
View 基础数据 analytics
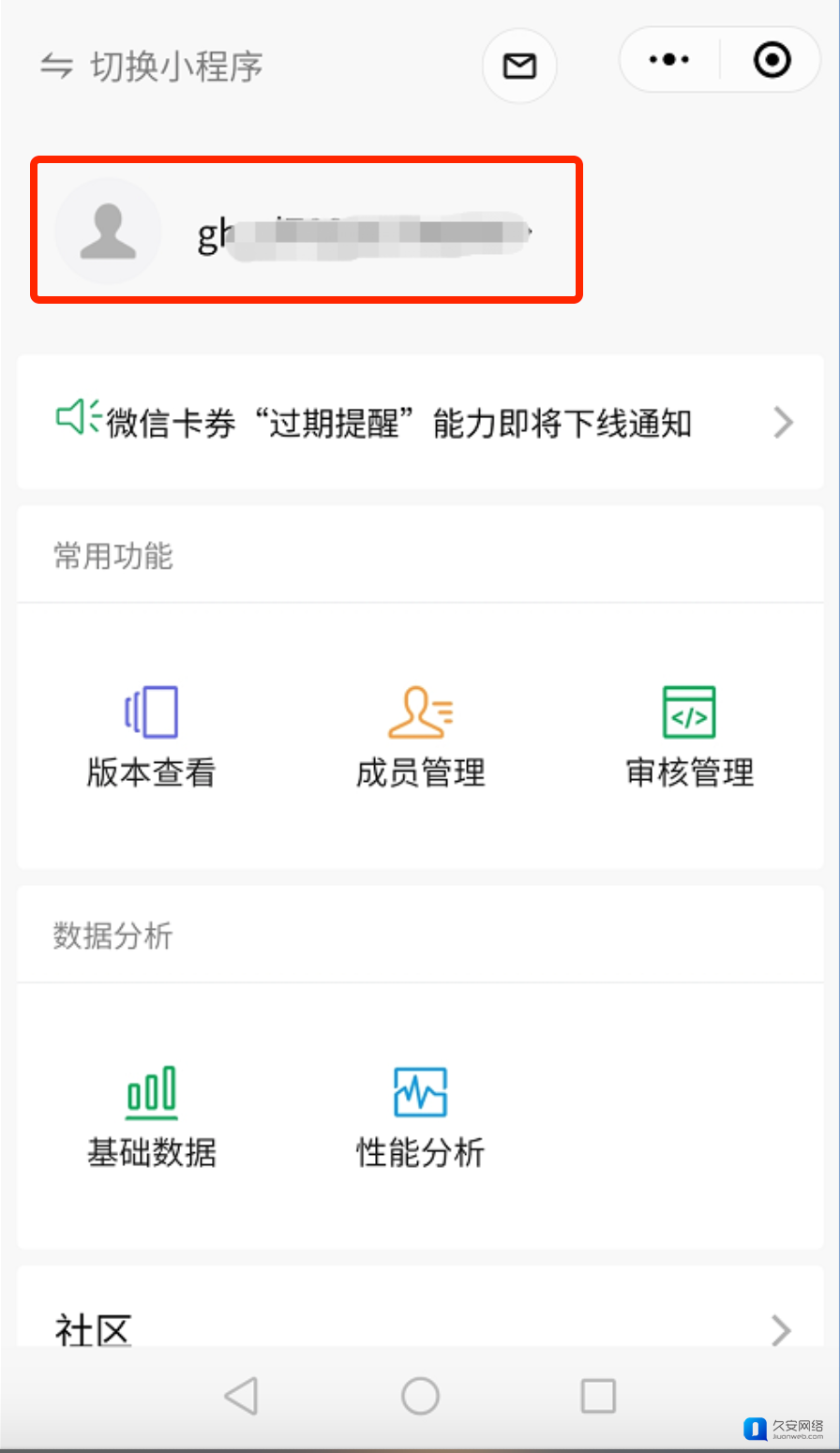(x=151, y=1117)
